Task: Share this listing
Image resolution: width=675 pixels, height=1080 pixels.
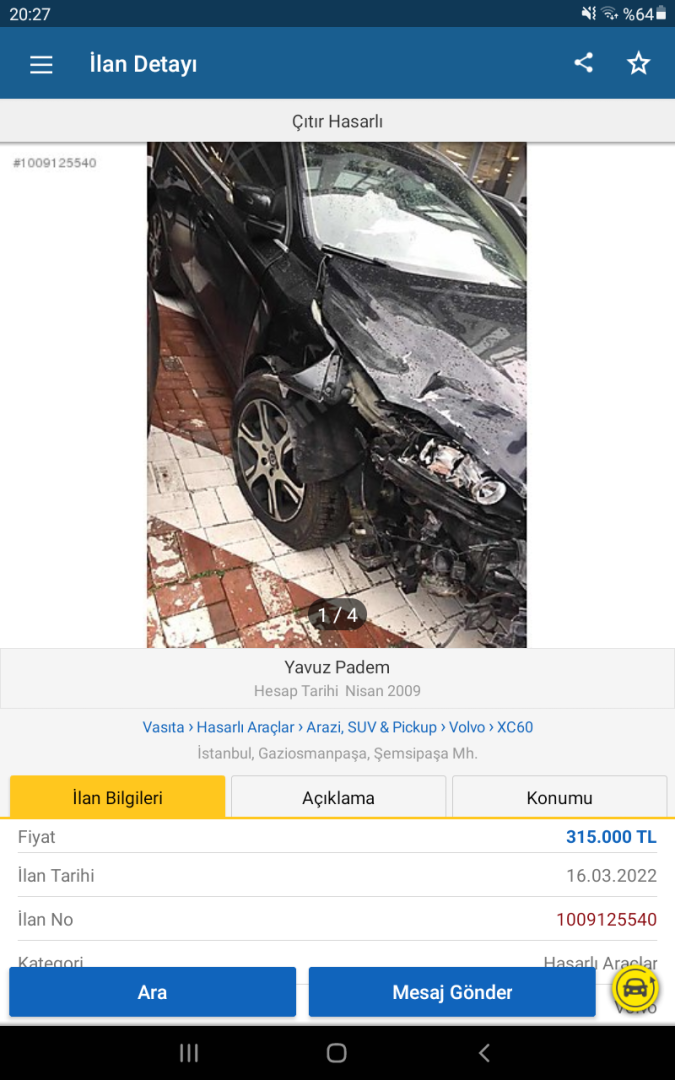Action: tap(584, 63)
